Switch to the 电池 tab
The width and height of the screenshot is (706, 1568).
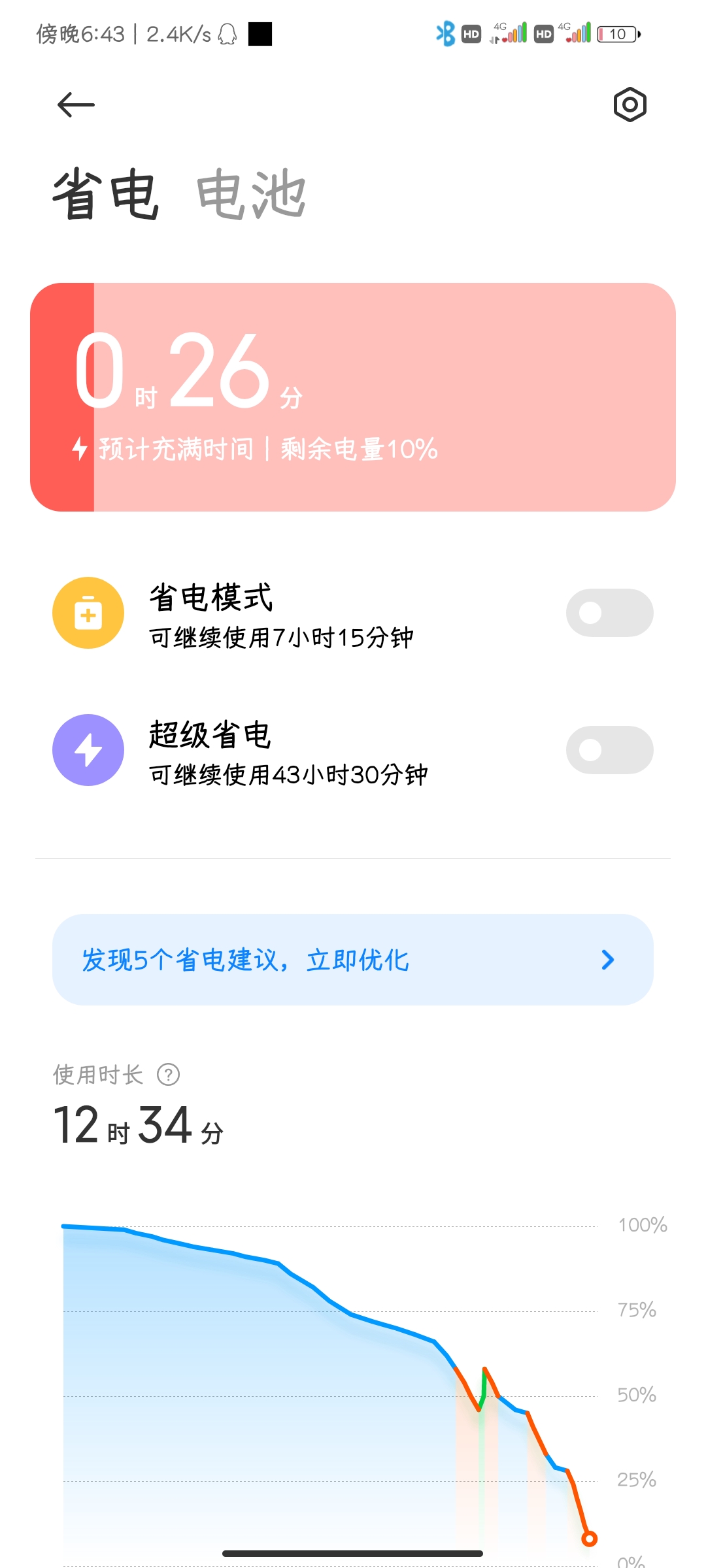tap(251, 194)
